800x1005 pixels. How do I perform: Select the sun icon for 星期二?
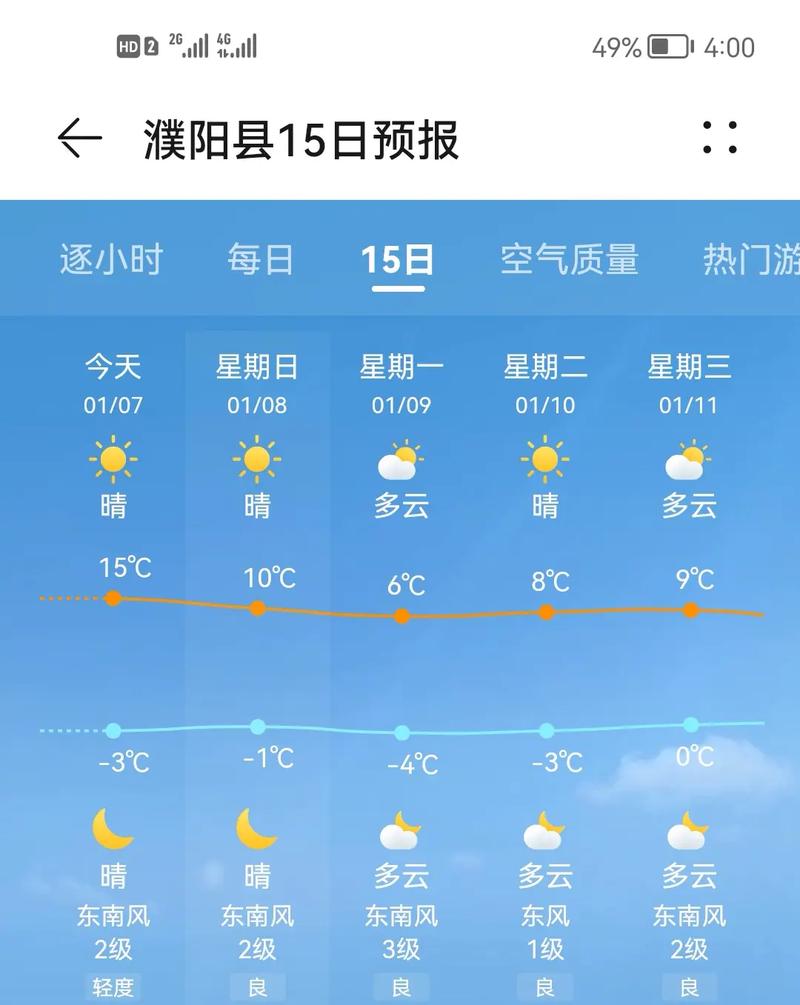(x=543, y=460)
